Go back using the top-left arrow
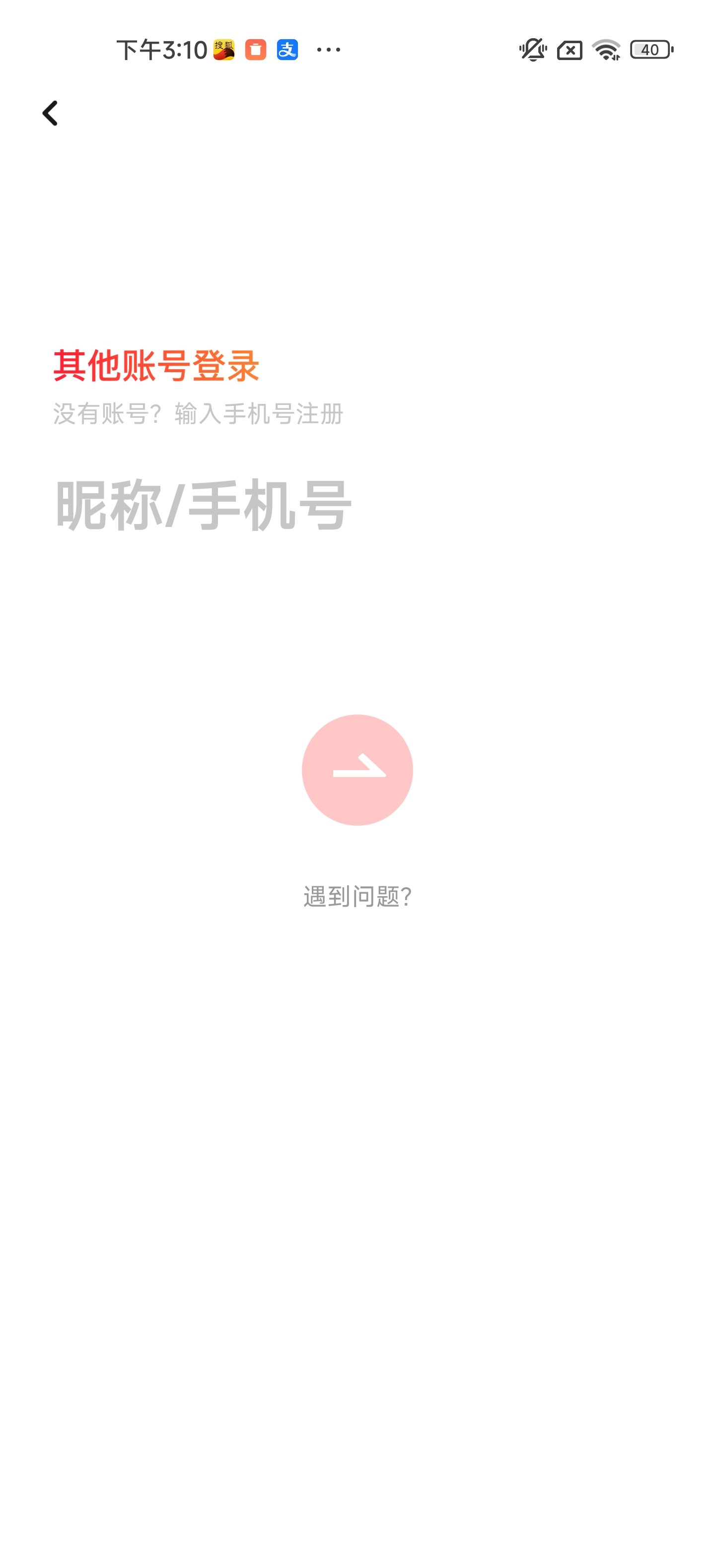 tap(50, 113)
